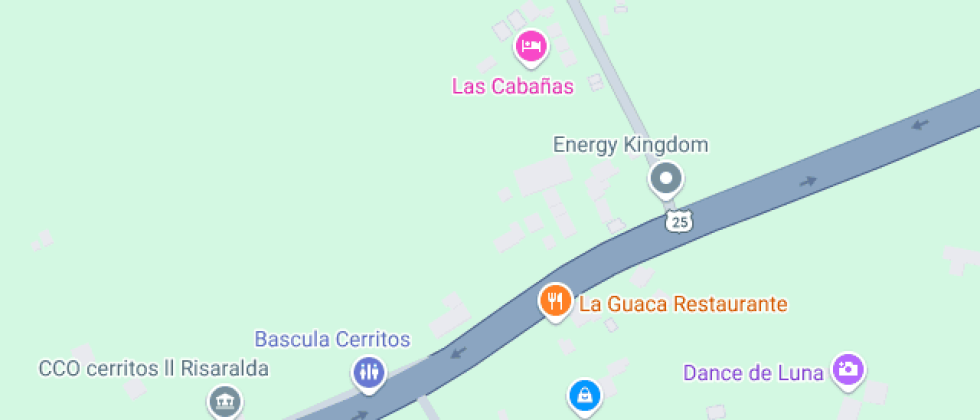Select the Energy Kingdom map marker

point(665,180)
